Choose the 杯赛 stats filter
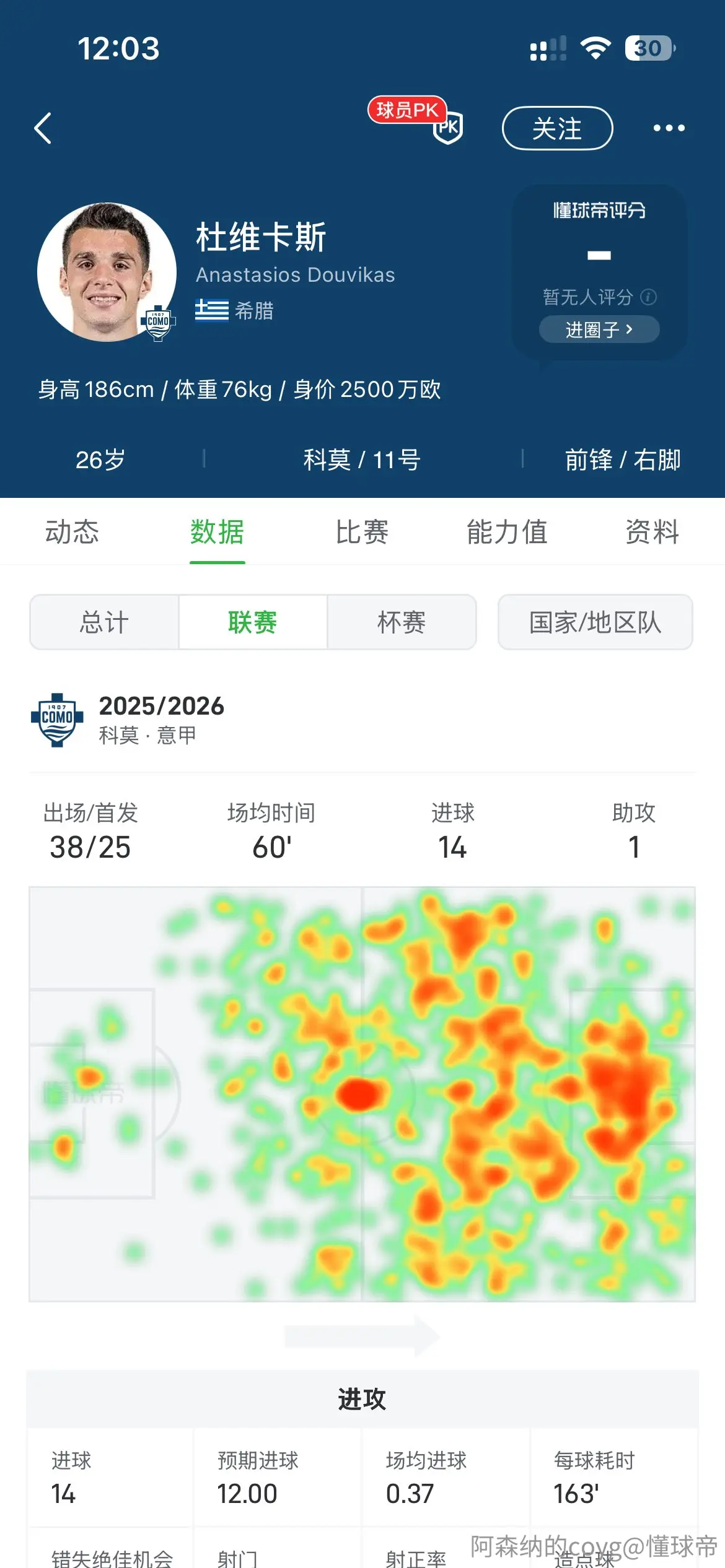 [402, 622]
